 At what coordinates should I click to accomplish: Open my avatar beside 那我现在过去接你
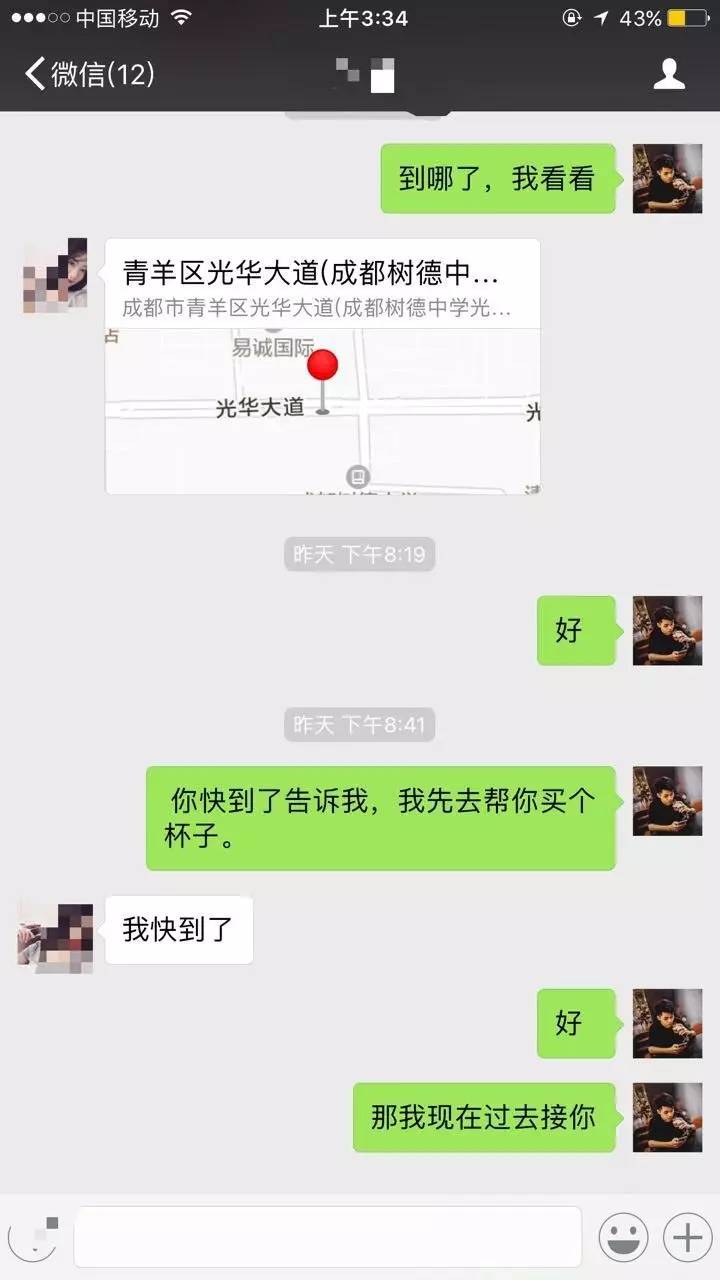(667, 1117)
